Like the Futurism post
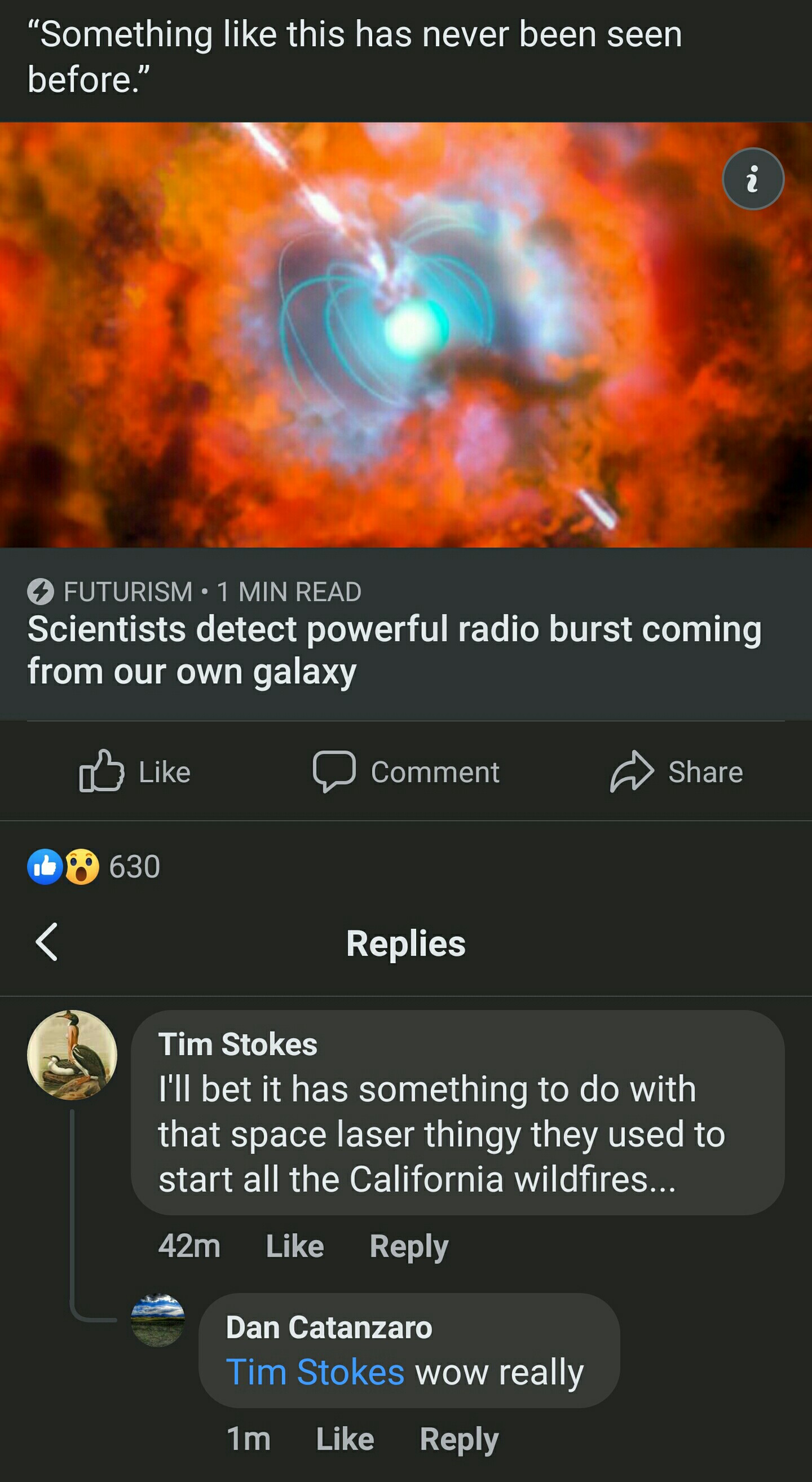 point(135,771)
